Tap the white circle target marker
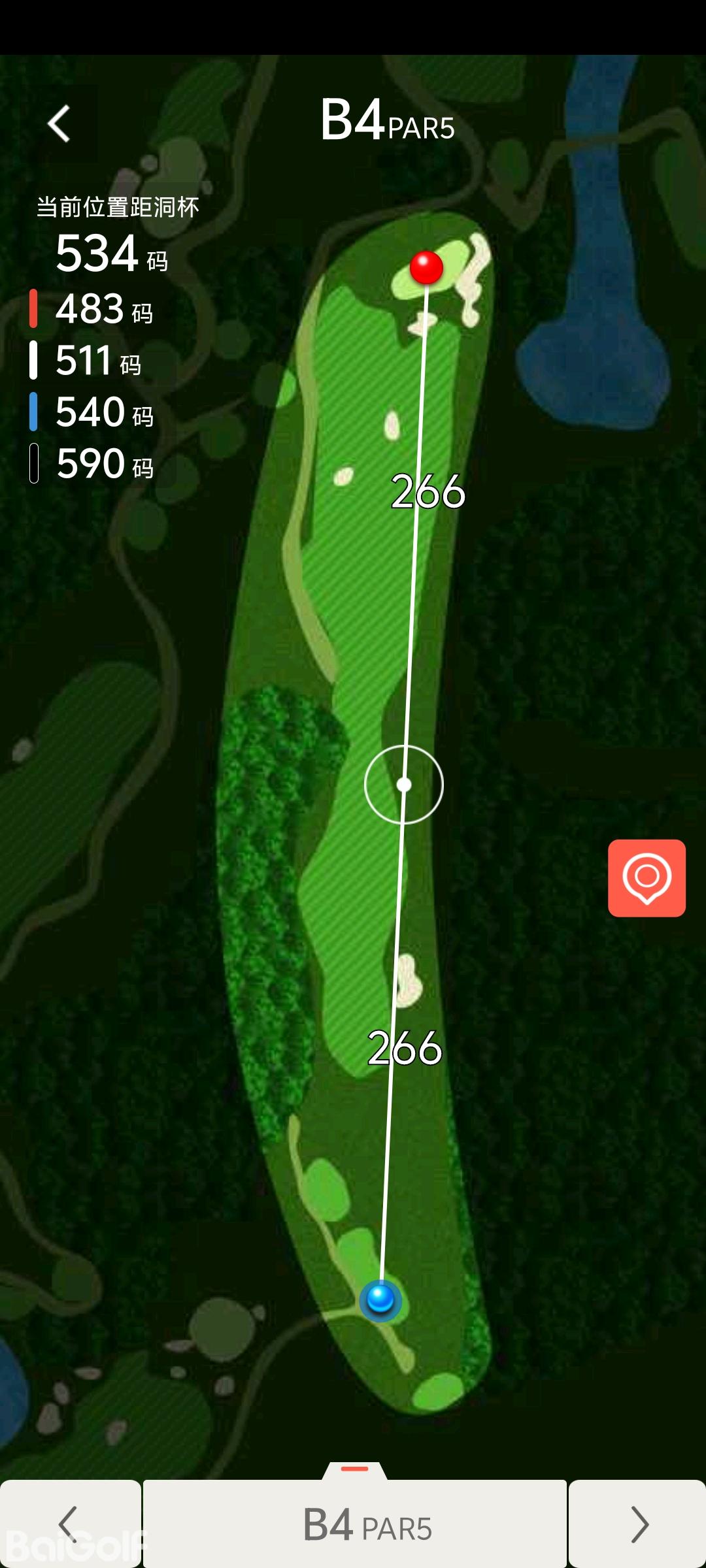The image size is (706, 1568). click(x=404, y=785)
